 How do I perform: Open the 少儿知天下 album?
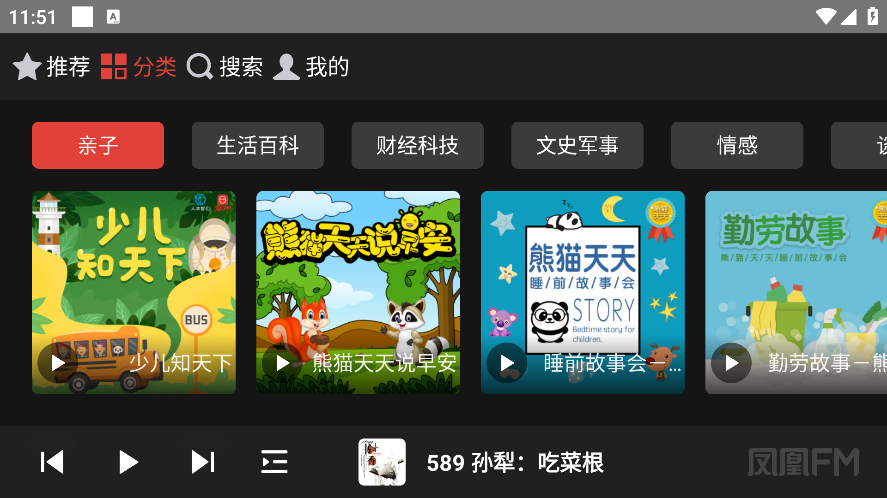[x=134, y=292]
